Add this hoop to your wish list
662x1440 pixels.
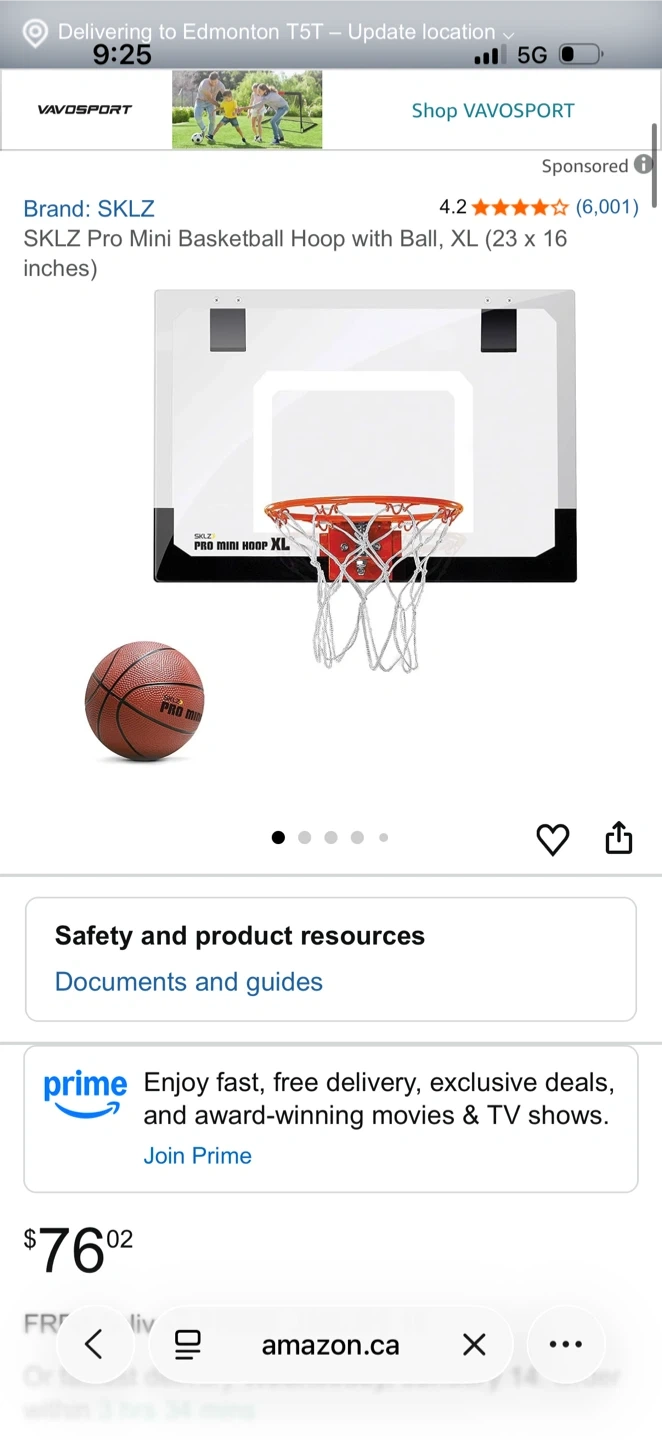click(552, 839)
